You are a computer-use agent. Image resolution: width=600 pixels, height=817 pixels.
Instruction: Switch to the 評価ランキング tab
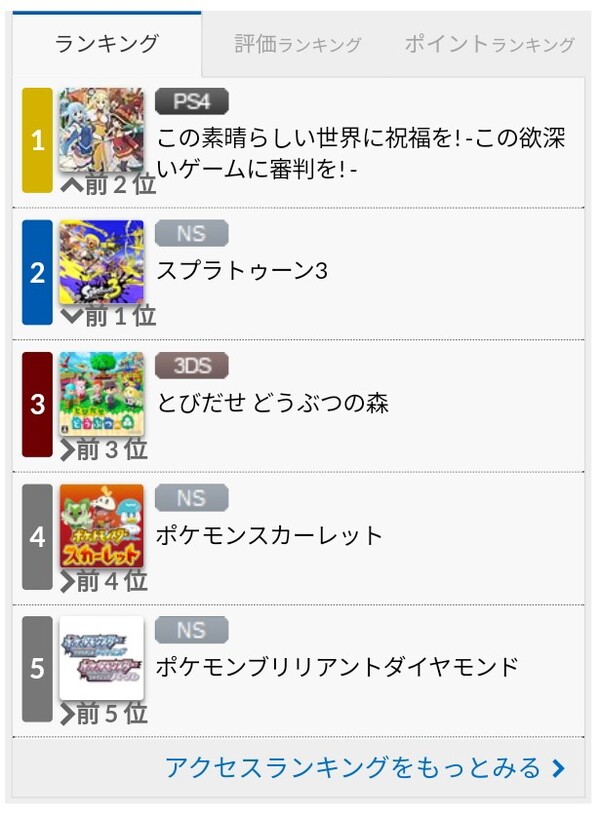[x=298, y=45]
